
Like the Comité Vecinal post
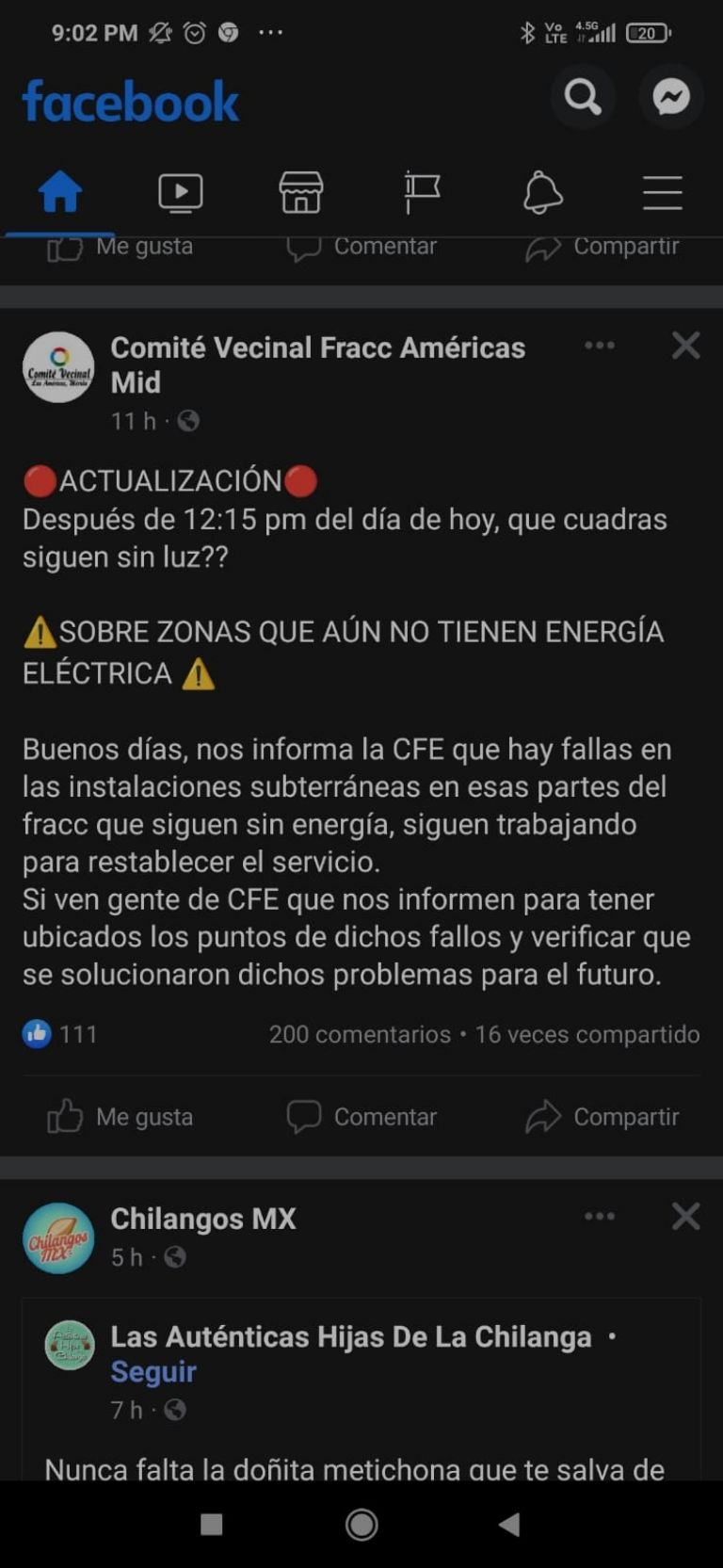[120, 1117]
